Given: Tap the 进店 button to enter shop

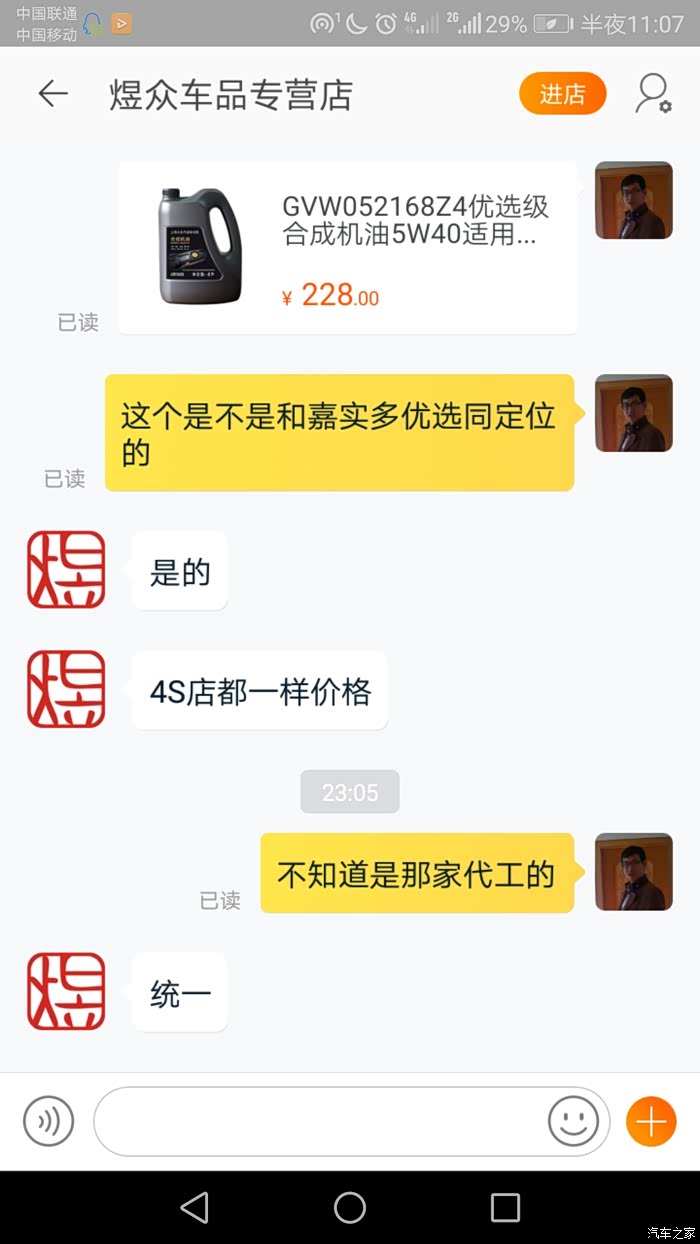Looking at the screenshot, I should point(562,94).
